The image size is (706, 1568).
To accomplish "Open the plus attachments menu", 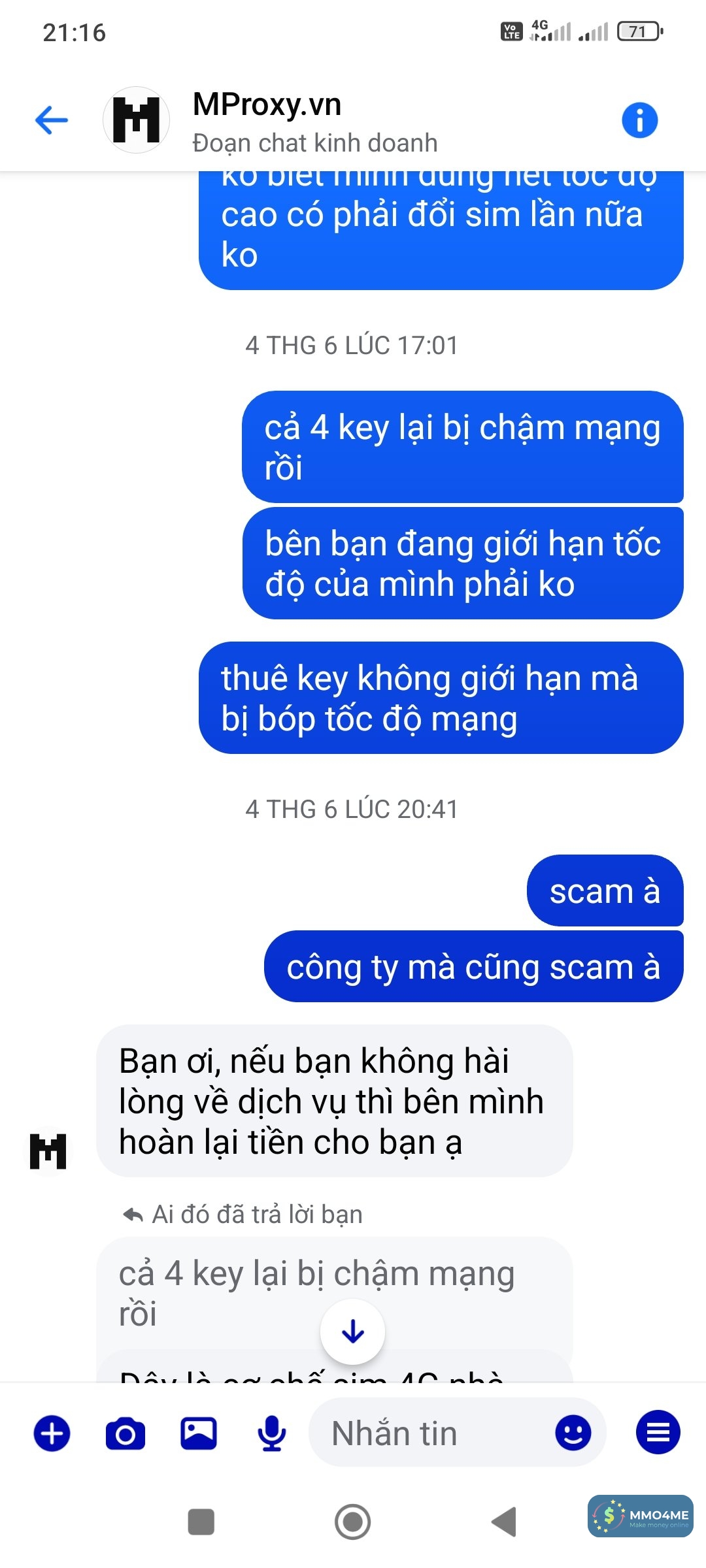I will point(52,1433).
